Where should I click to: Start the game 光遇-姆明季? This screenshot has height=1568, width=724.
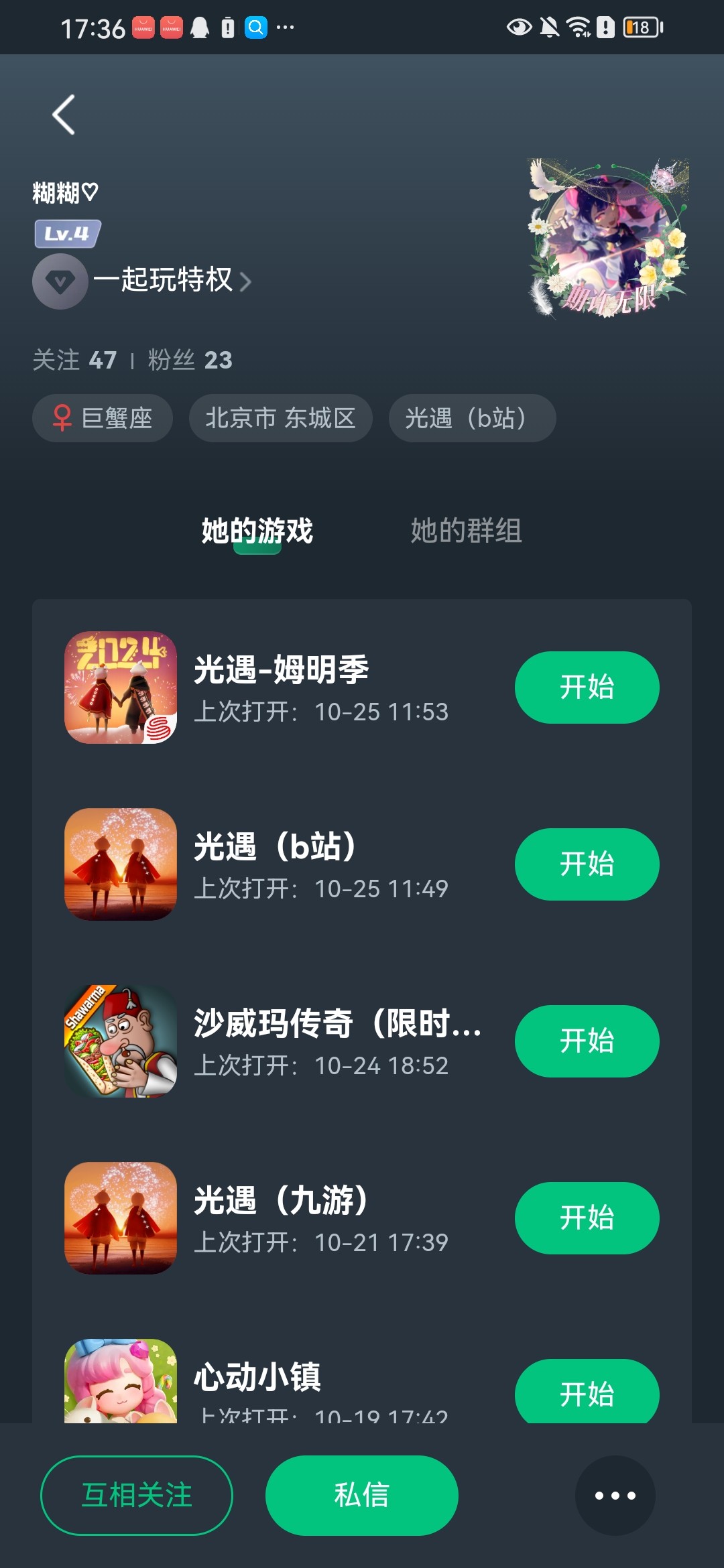click(587, 688)
